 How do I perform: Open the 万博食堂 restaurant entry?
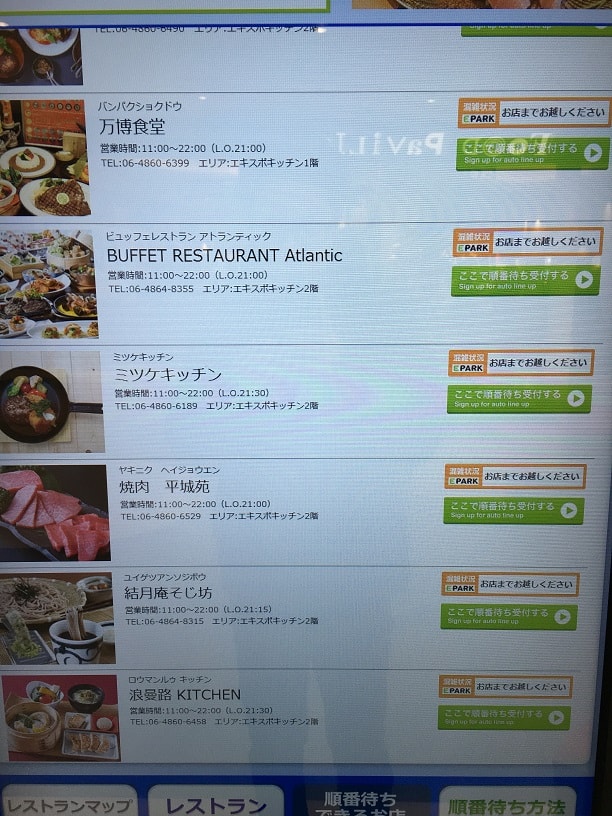132,127
